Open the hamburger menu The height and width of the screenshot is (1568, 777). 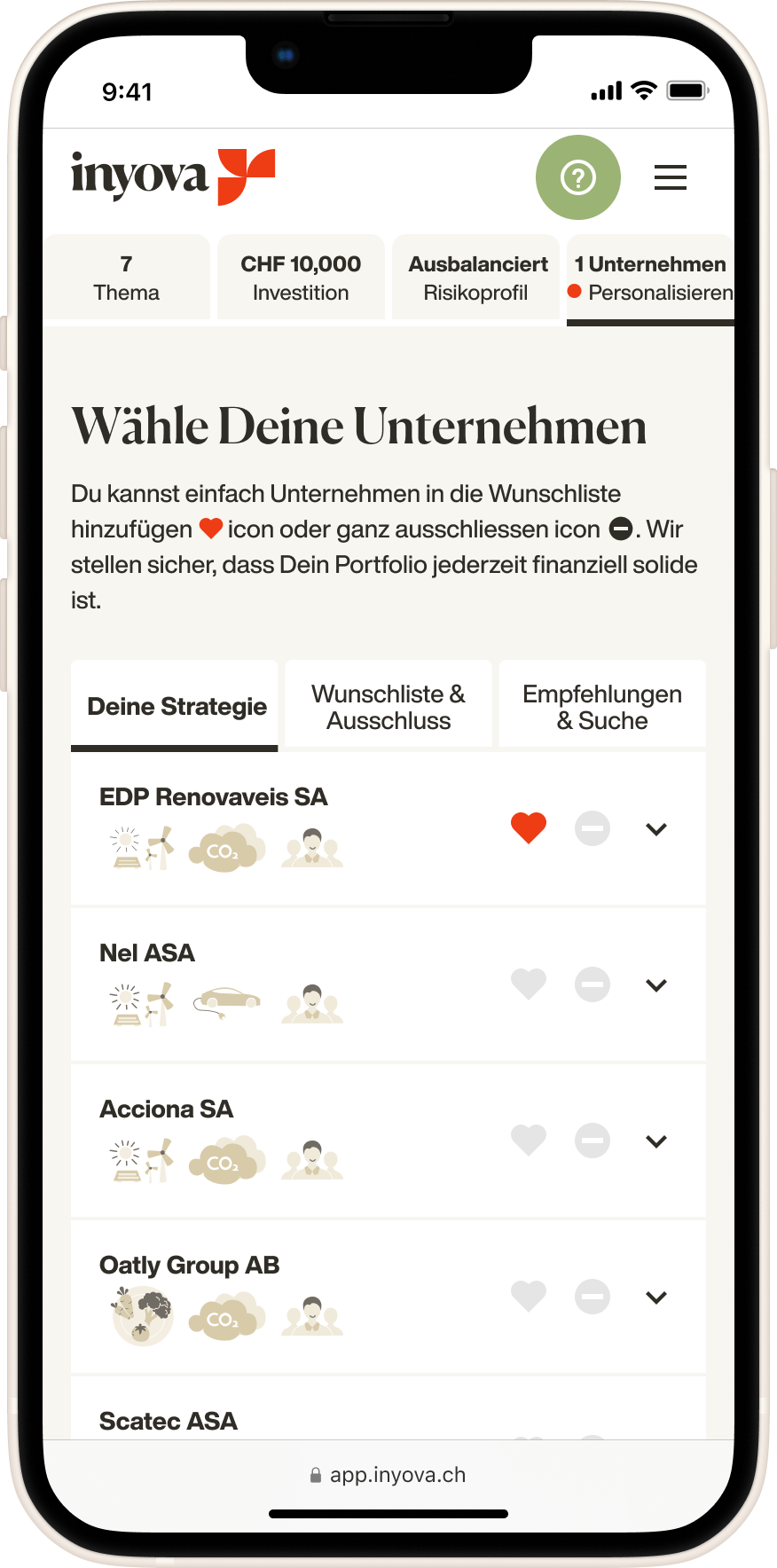(x=670, y=177)
